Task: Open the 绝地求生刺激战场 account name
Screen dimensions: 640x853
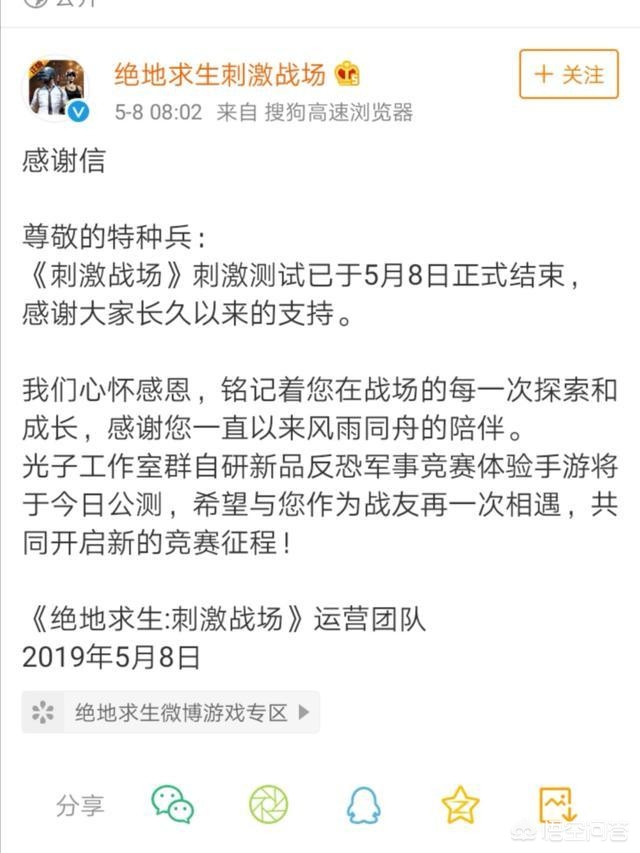Action: (221, 74)
